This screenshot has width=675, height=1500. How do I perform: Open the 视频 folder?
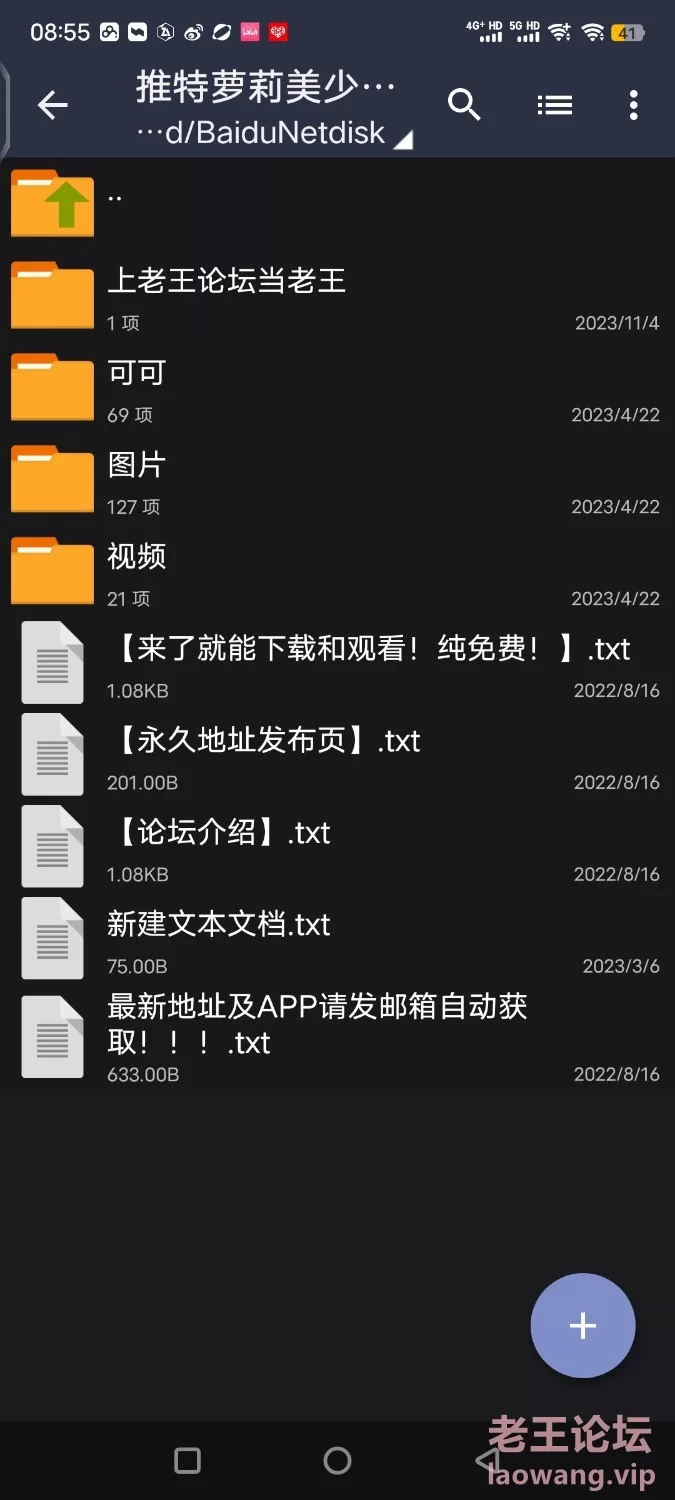(x=337, y=572)
